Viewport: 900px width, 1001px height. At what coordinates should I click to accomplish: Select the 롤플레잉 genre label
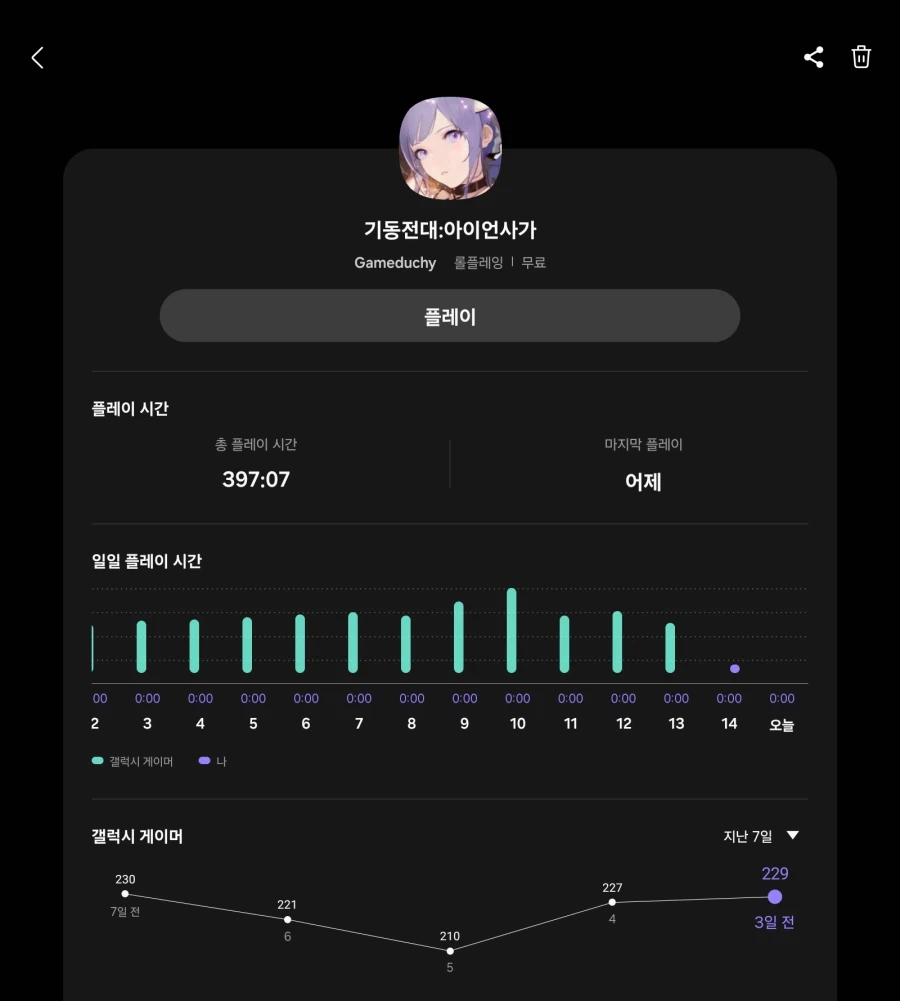pyautogui.click(x=477, y=262)
